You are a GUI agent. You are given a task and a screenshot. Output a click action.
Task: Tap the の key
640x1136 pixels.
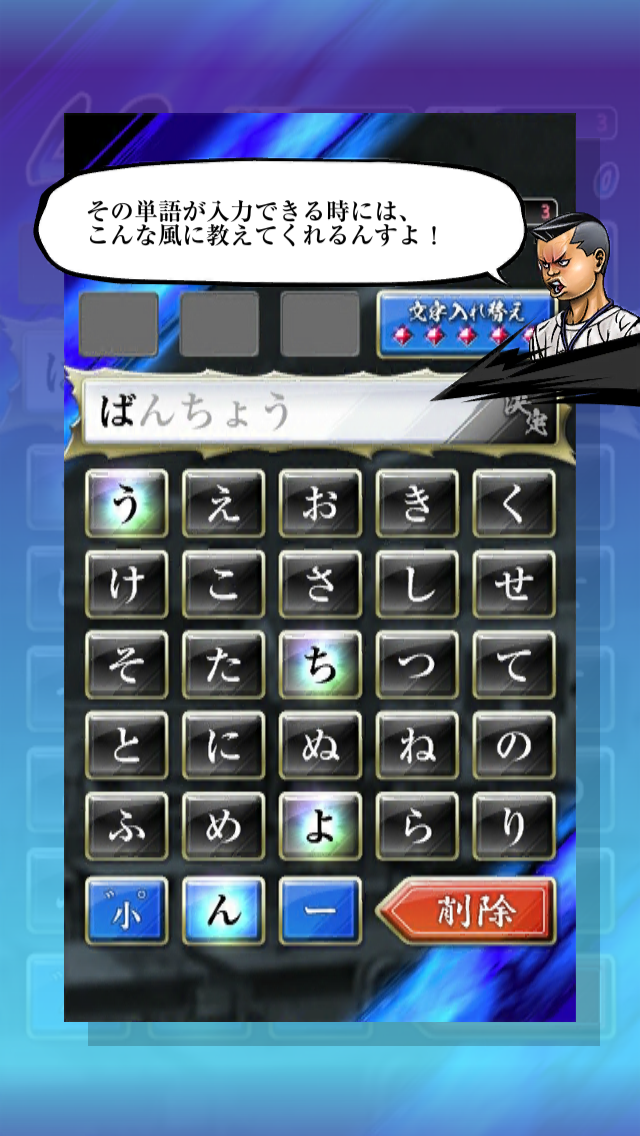[x=514, y=746]
